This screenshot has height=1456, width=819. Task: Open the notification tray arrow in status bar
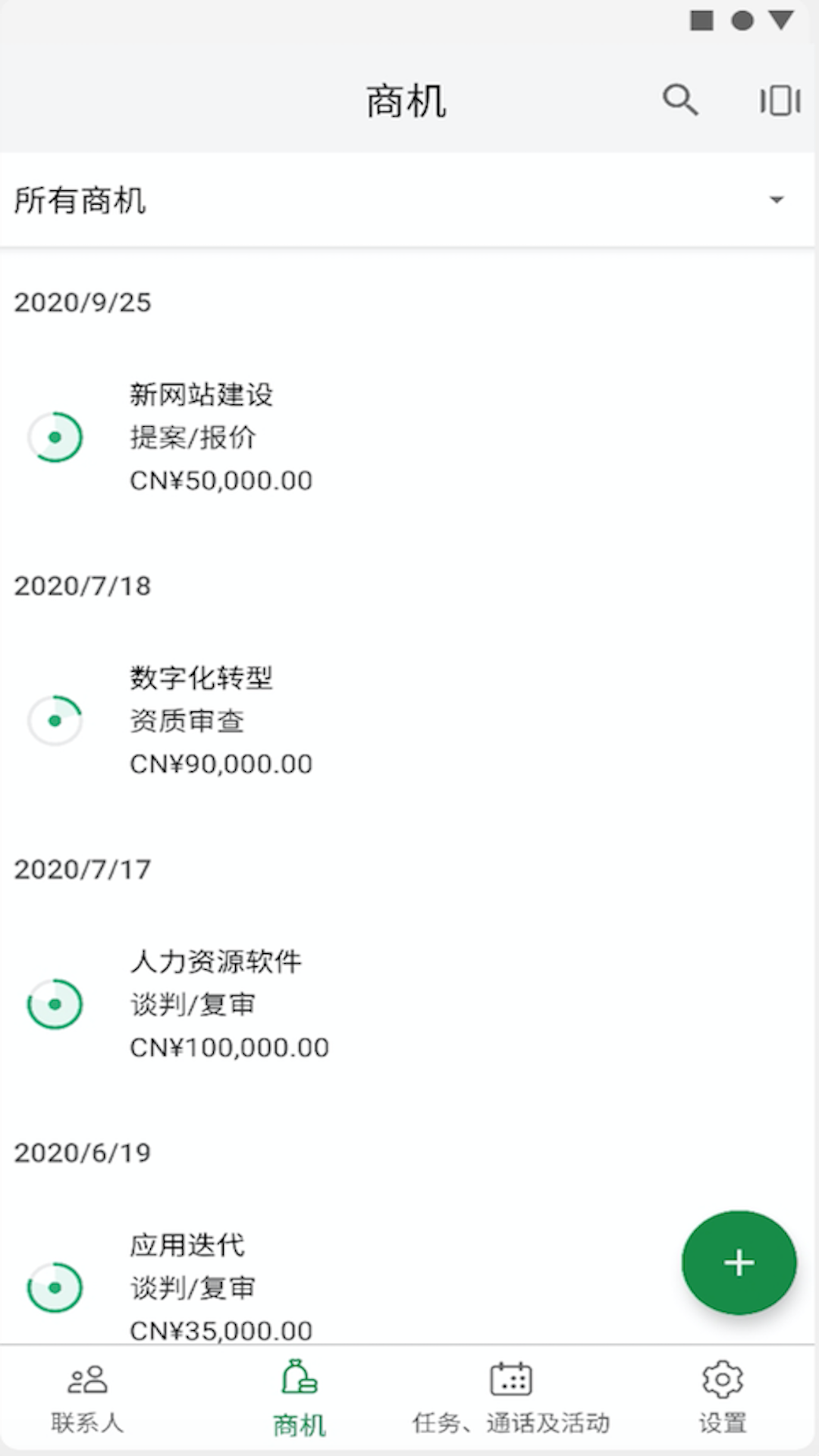[783, 21]
